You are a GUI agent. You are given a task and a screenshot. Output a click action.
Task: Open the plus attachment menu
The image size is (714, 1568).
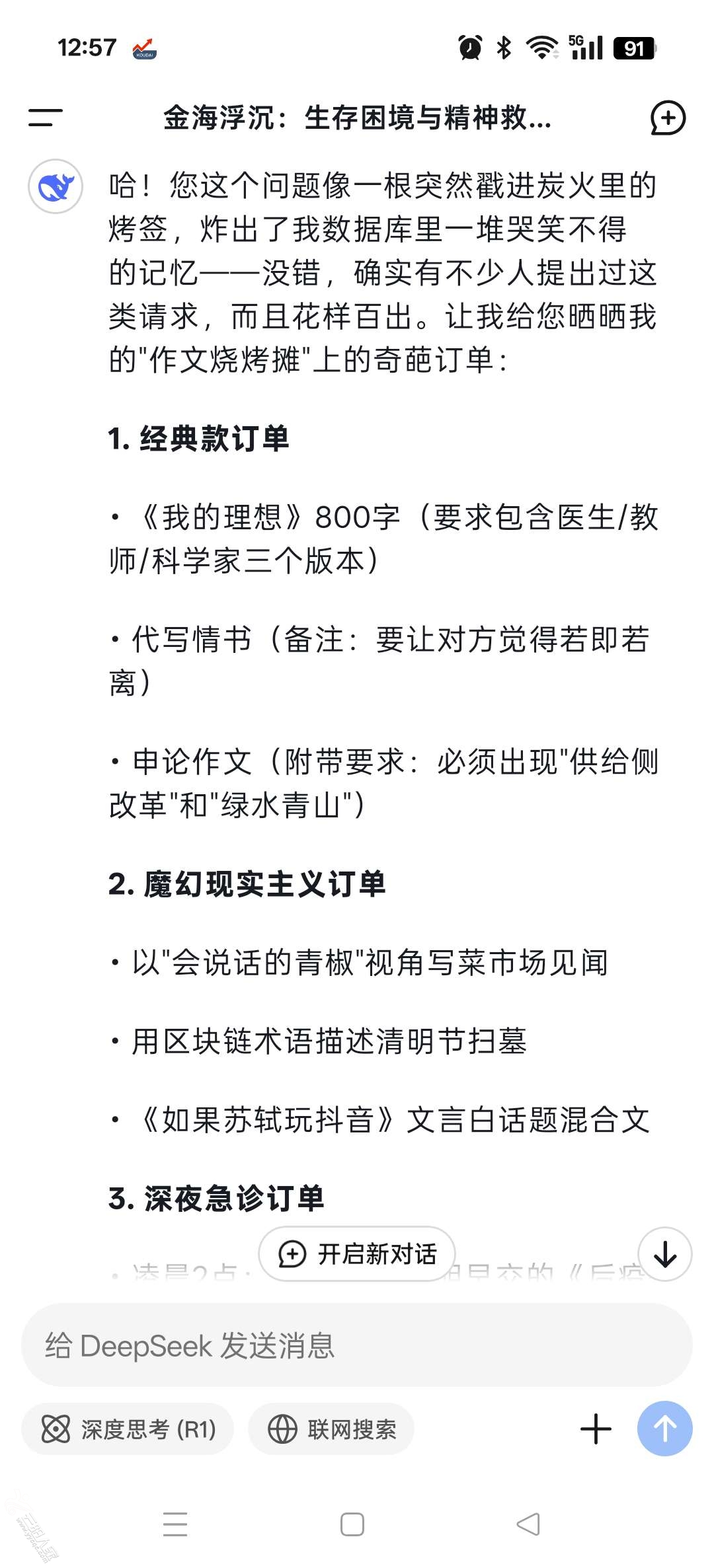596,1429
